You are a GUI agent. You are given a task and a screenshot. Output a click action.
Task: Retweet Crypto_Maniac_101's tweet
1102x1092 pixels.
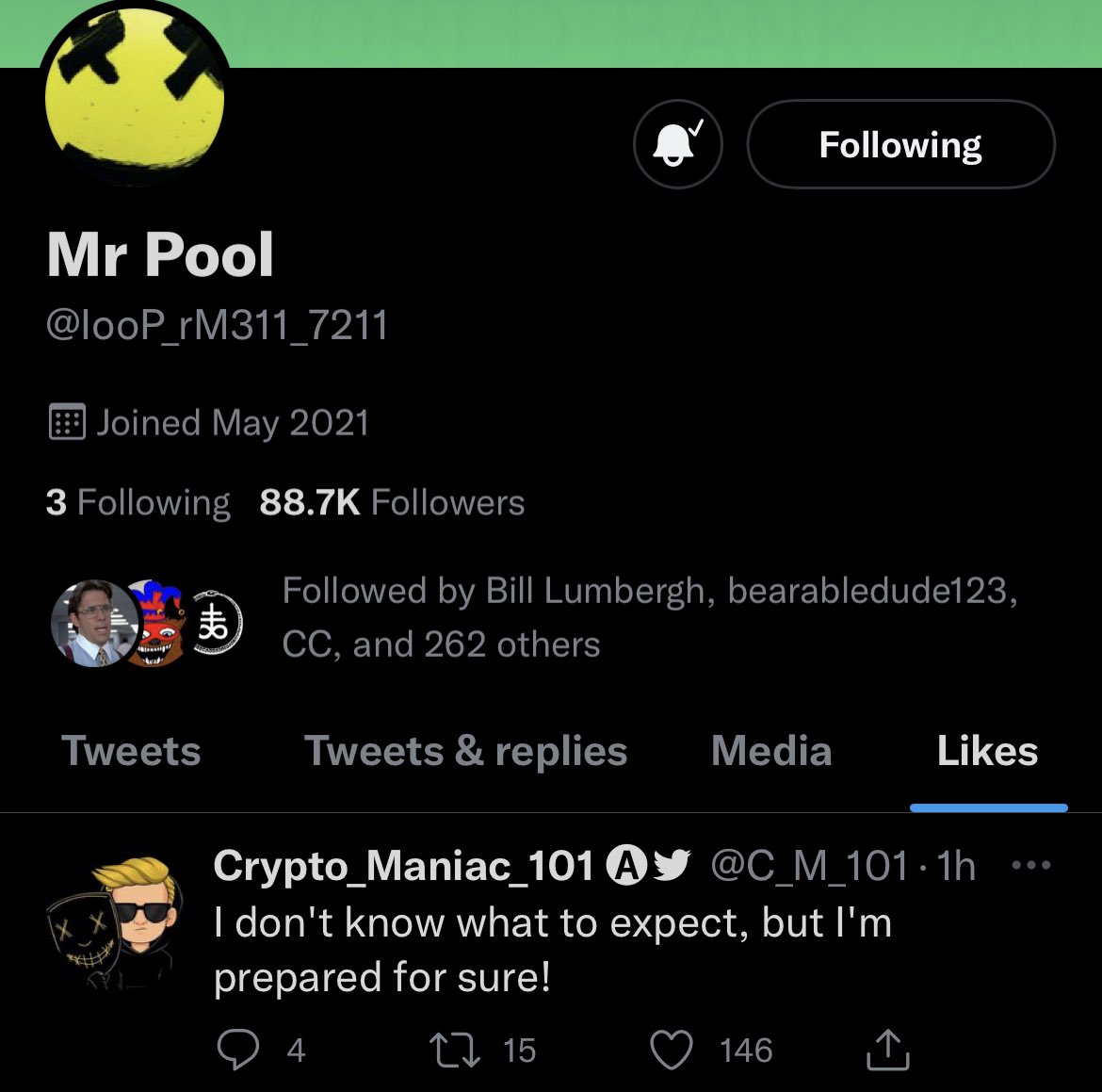pos(454,1050)
